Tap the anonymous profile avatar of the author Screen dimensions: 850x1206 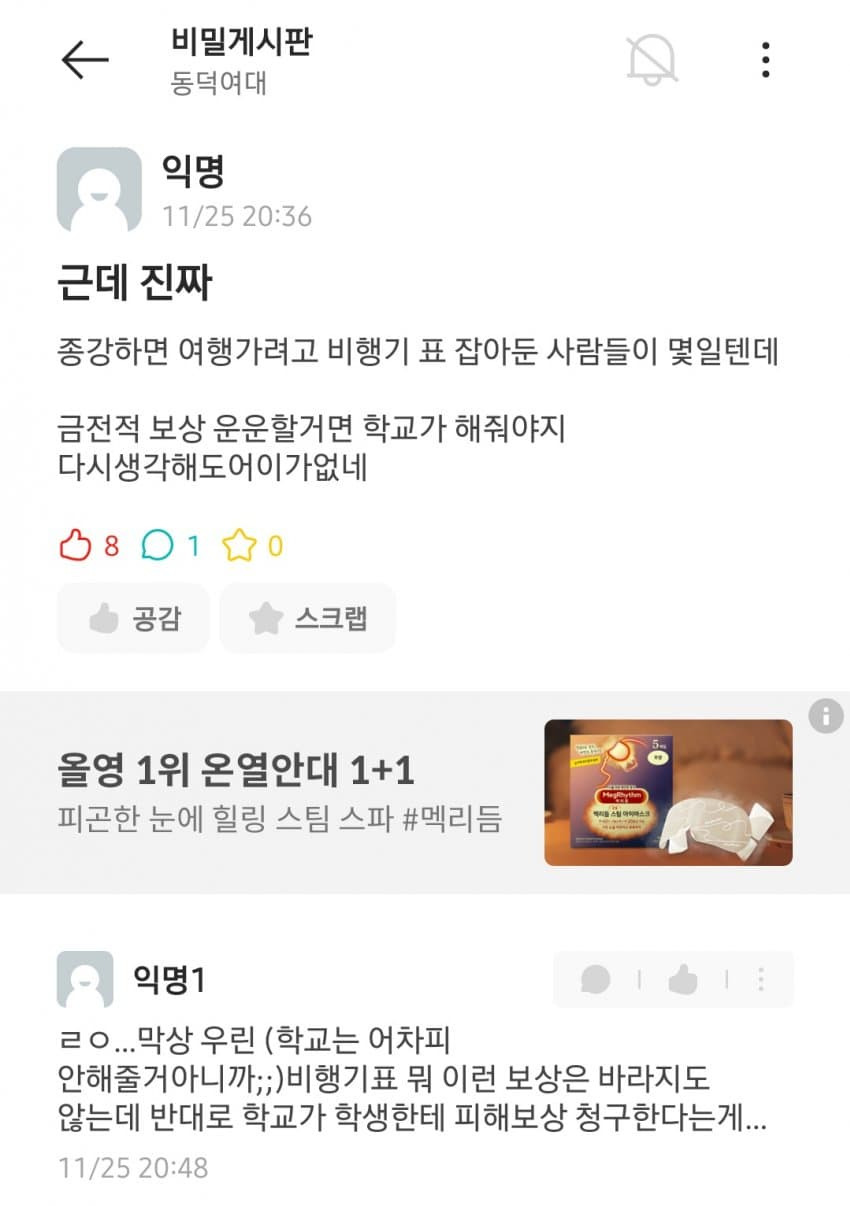pyautogui.click(x=97, y=189)
